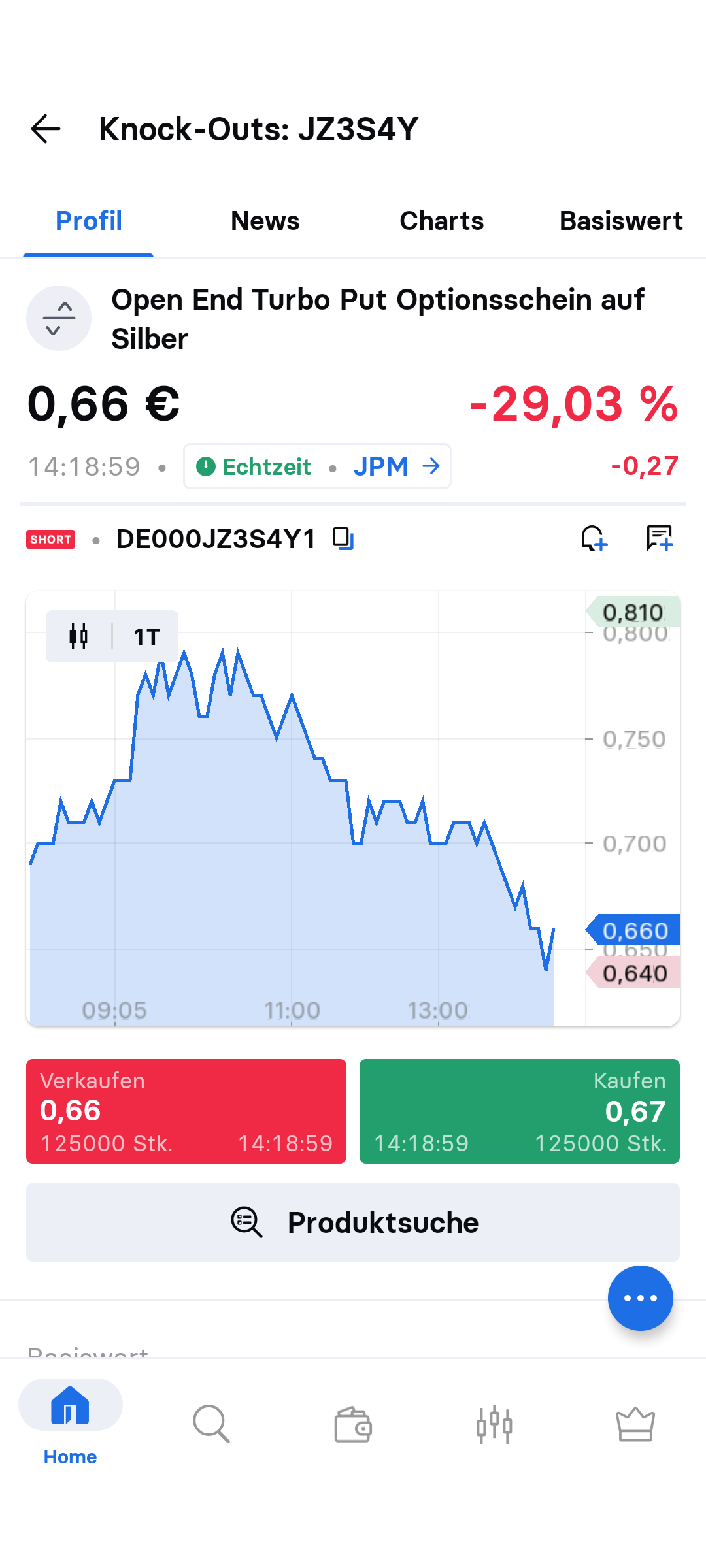This screenshot has height=1568, width=706.
Task: Open Produktsuche
Action: (x=353, y=1222)
